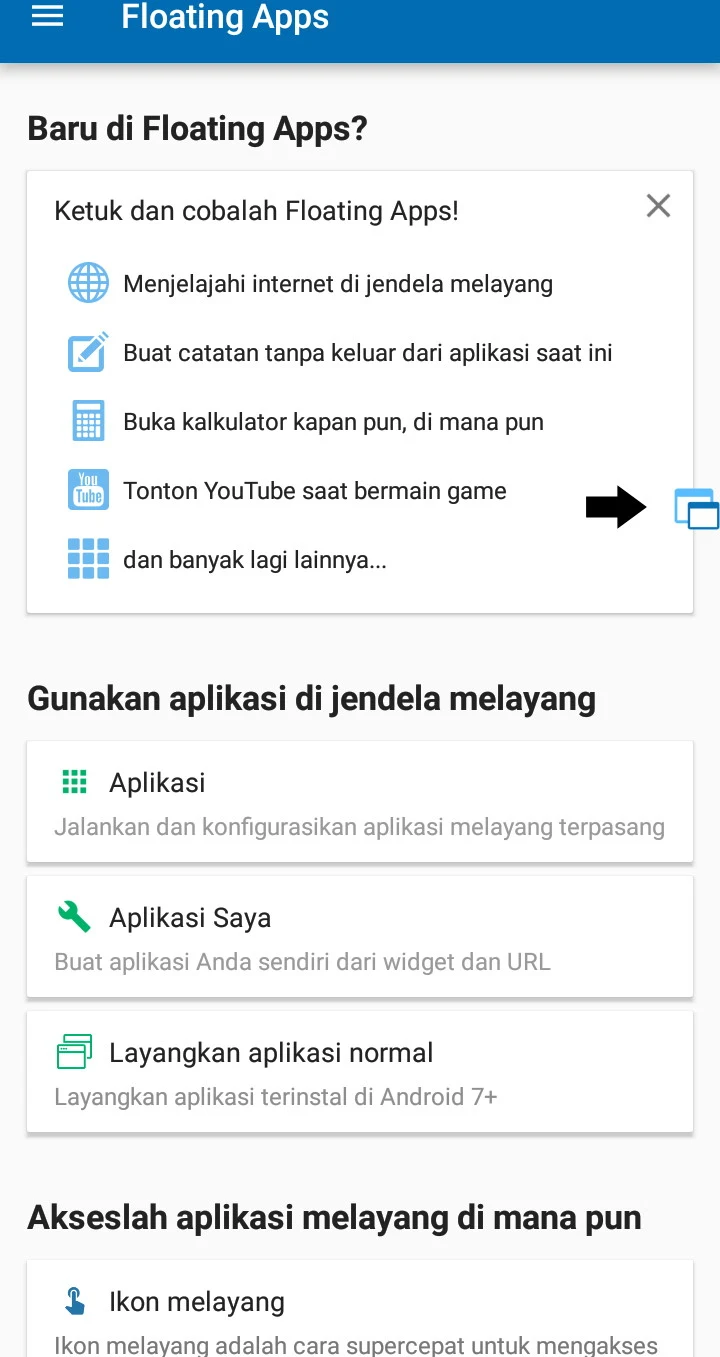The height and width of the screenshot is (1357, 720).
Task: Tap the floating window icon on the edge
Action: pyautogui.click(x=697, y=509)
